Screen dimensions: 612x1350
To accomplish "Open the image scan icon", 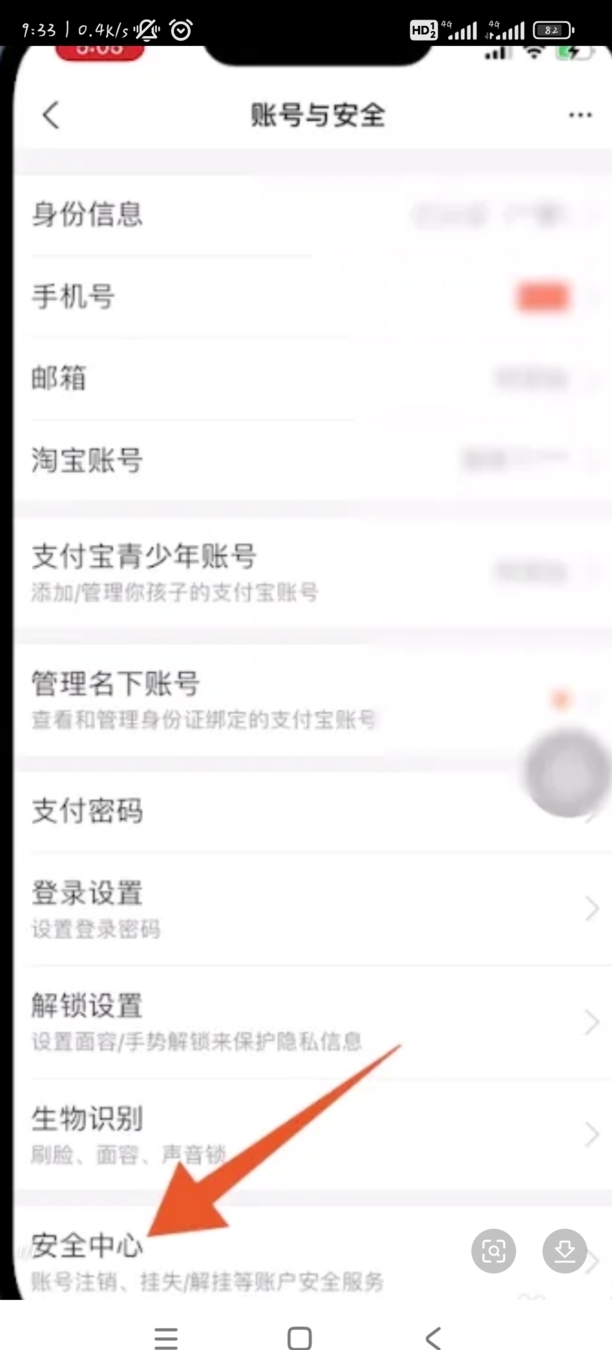I will (493, 1250).
